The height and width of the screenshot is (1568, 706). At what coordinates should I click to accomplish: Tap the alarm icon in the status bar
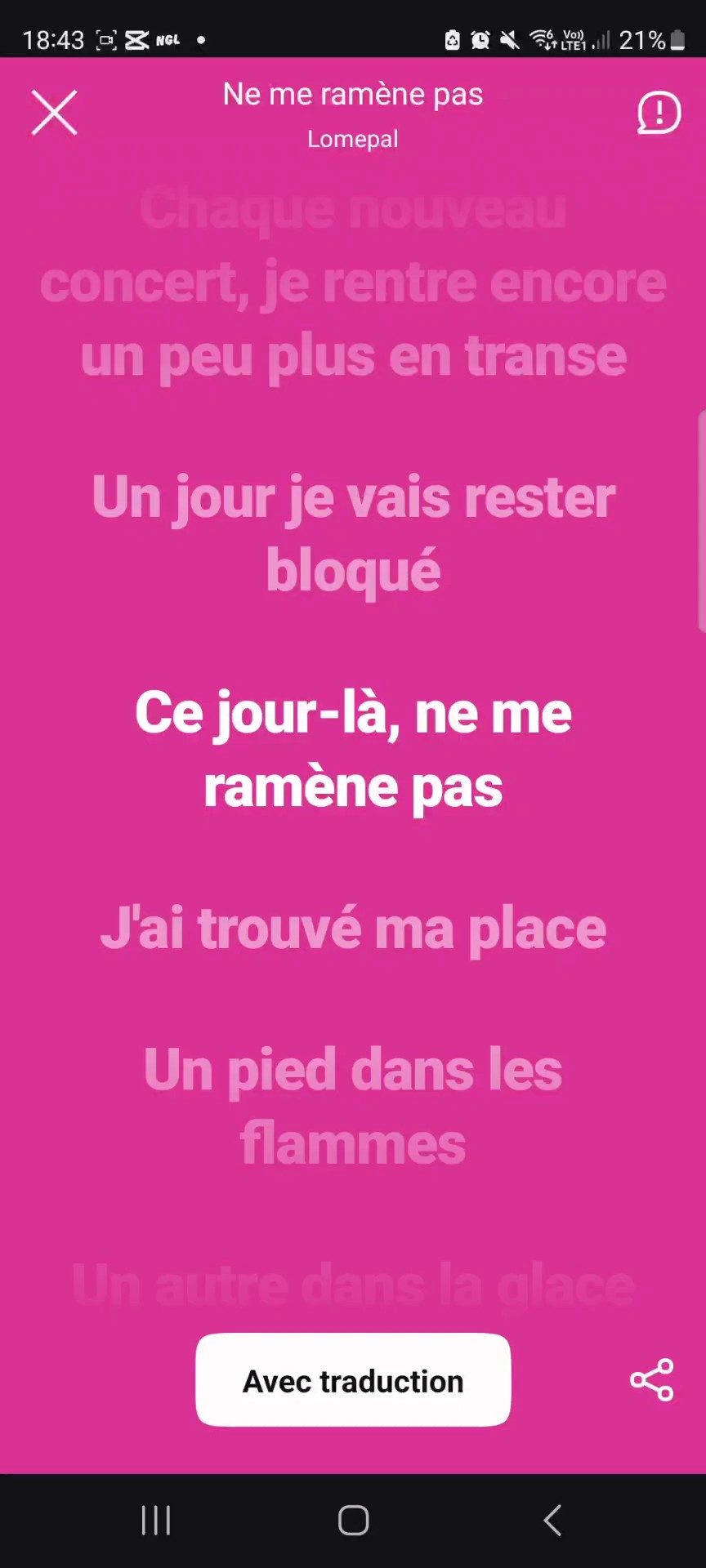[480, 40]
